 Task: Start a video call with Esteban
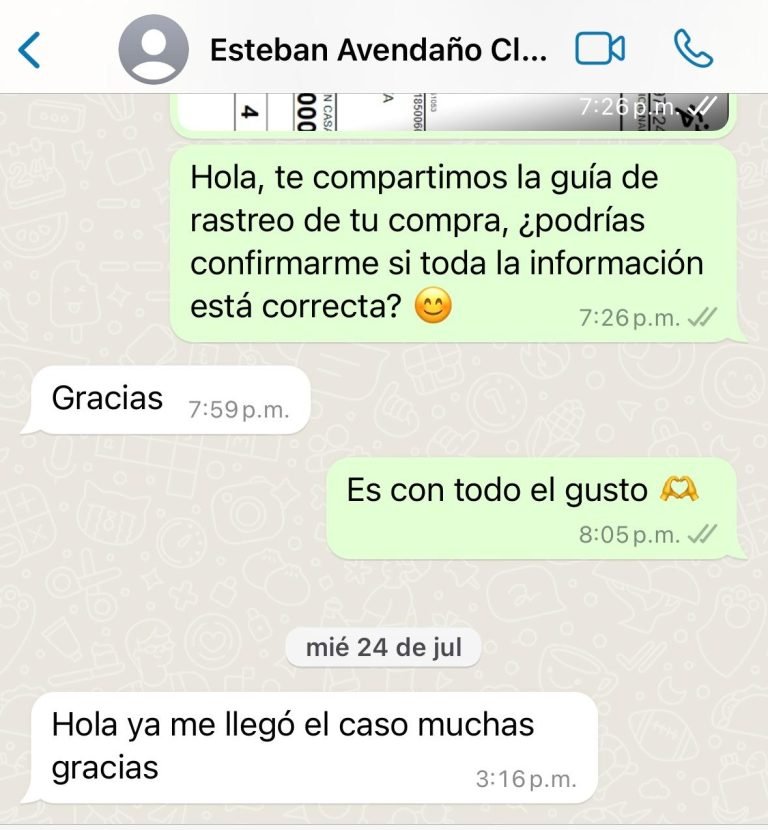600,49
